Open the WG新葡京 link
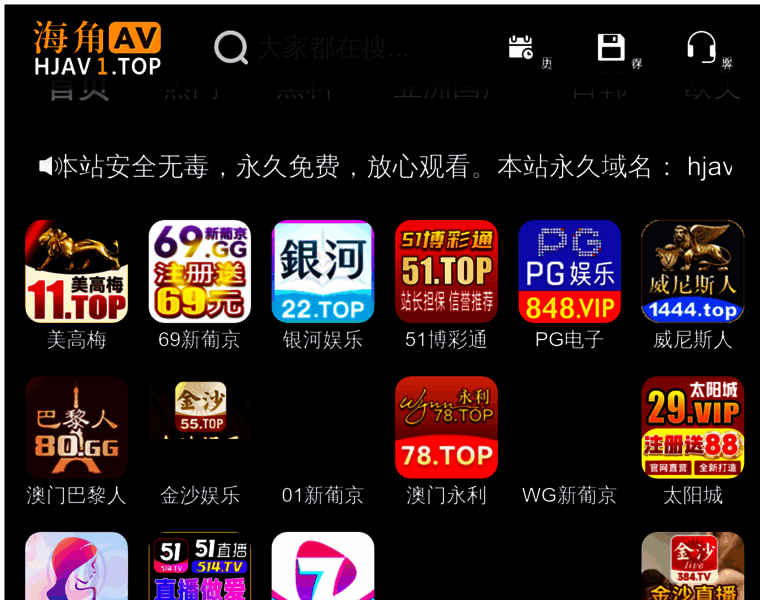This screenshot has height=600, width=760. [x=569, y=495]
